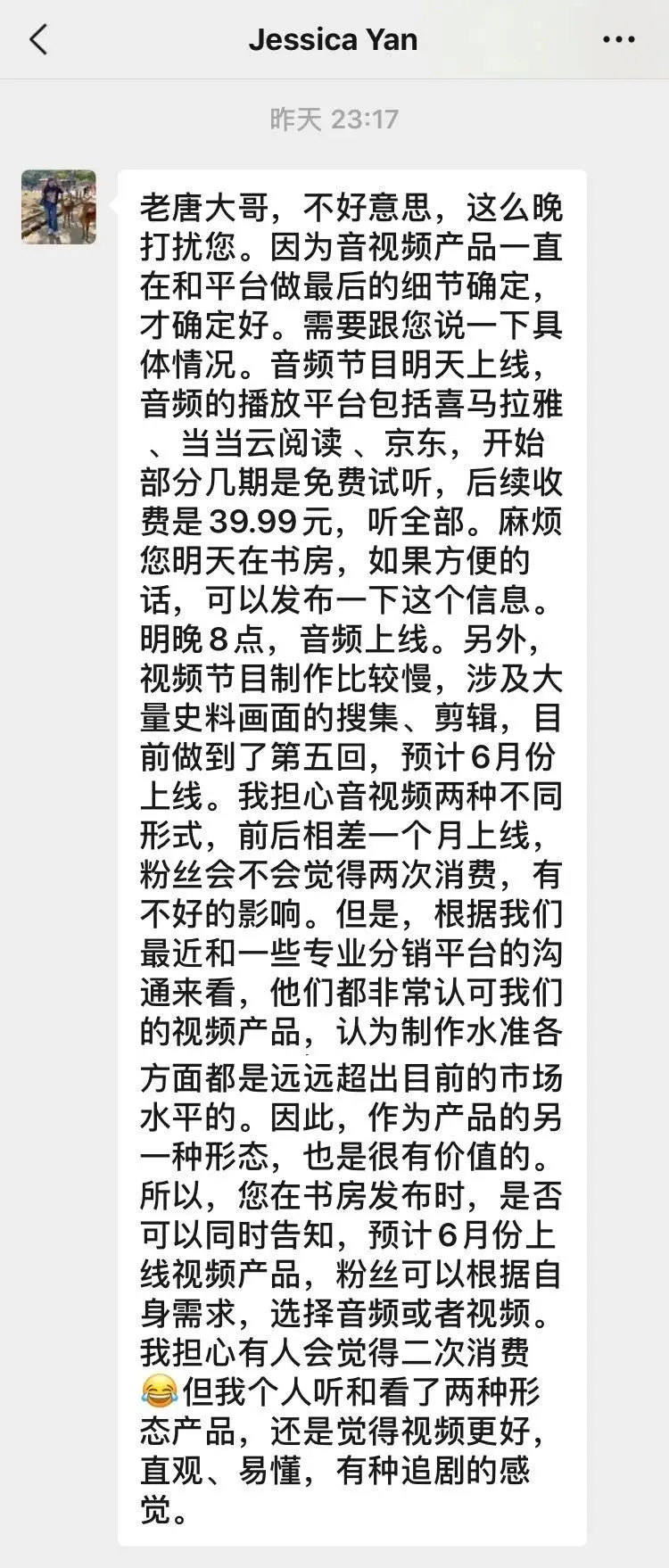Open the three-dot chat options menu
This screenshot has height=1568, width=669.
pyautogui.click(x=619, y=40)
